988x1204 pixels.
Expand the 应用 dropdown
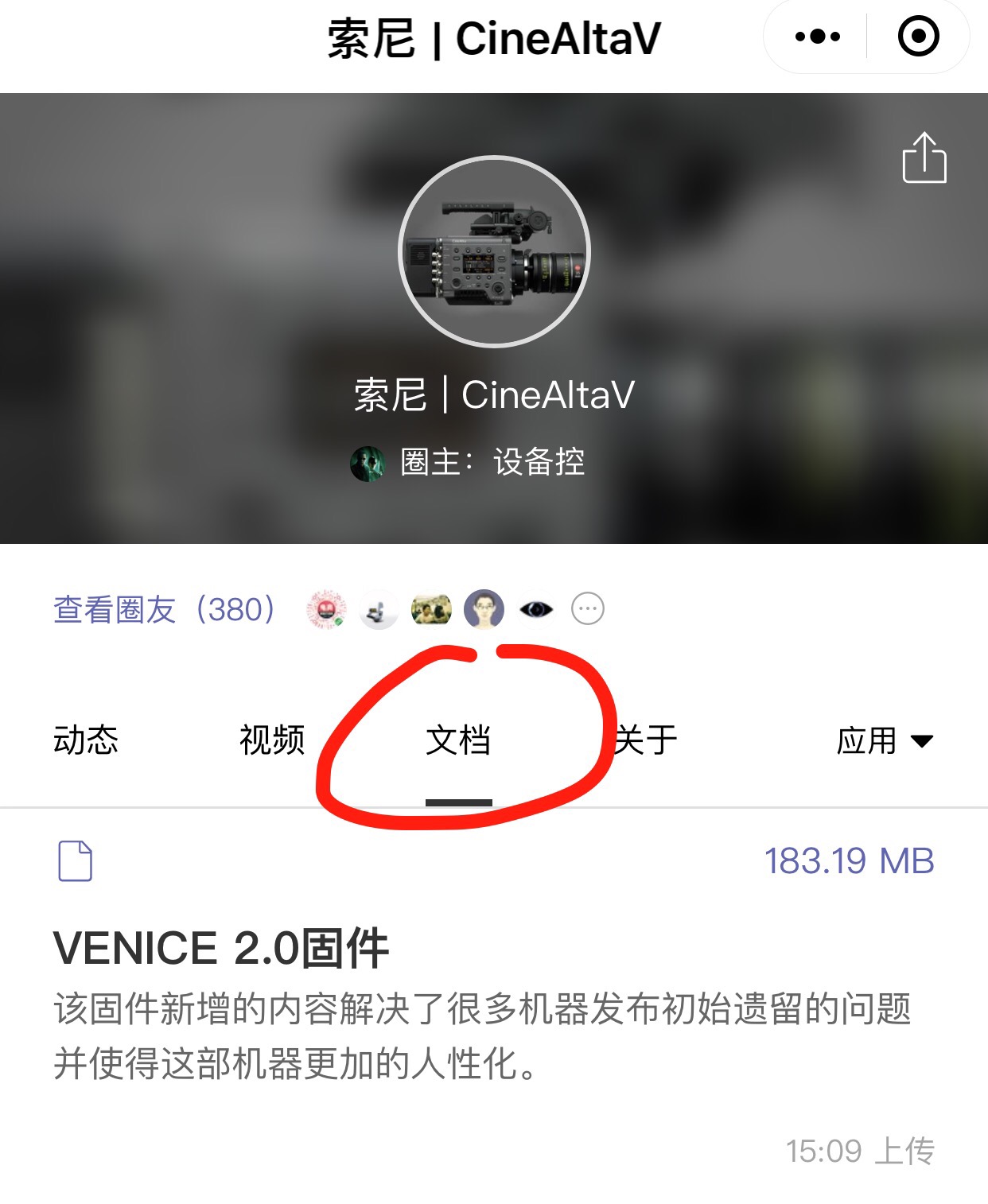[x=884, y=740]
